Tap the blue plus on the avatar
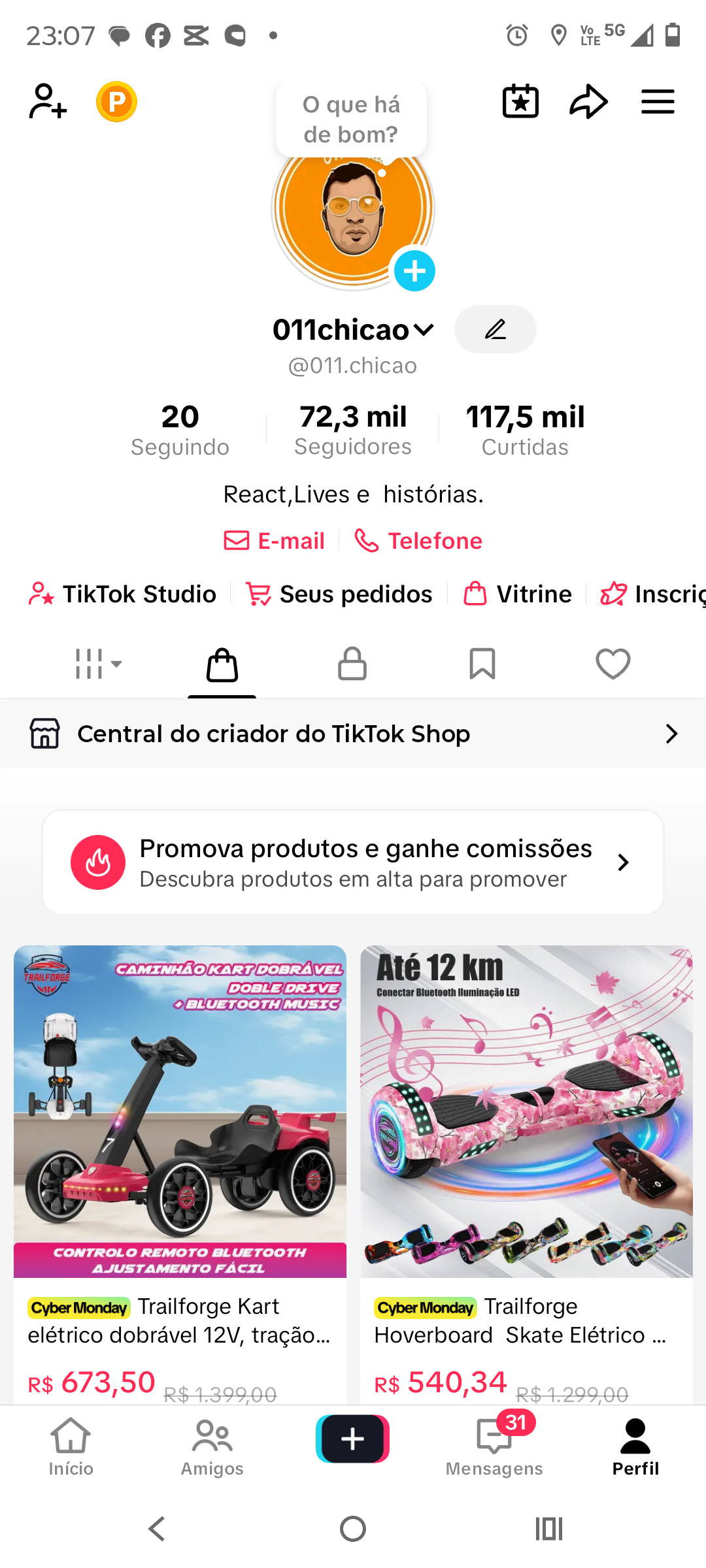706x1568 pixels. pyautogui.click(x=414, y=270)
